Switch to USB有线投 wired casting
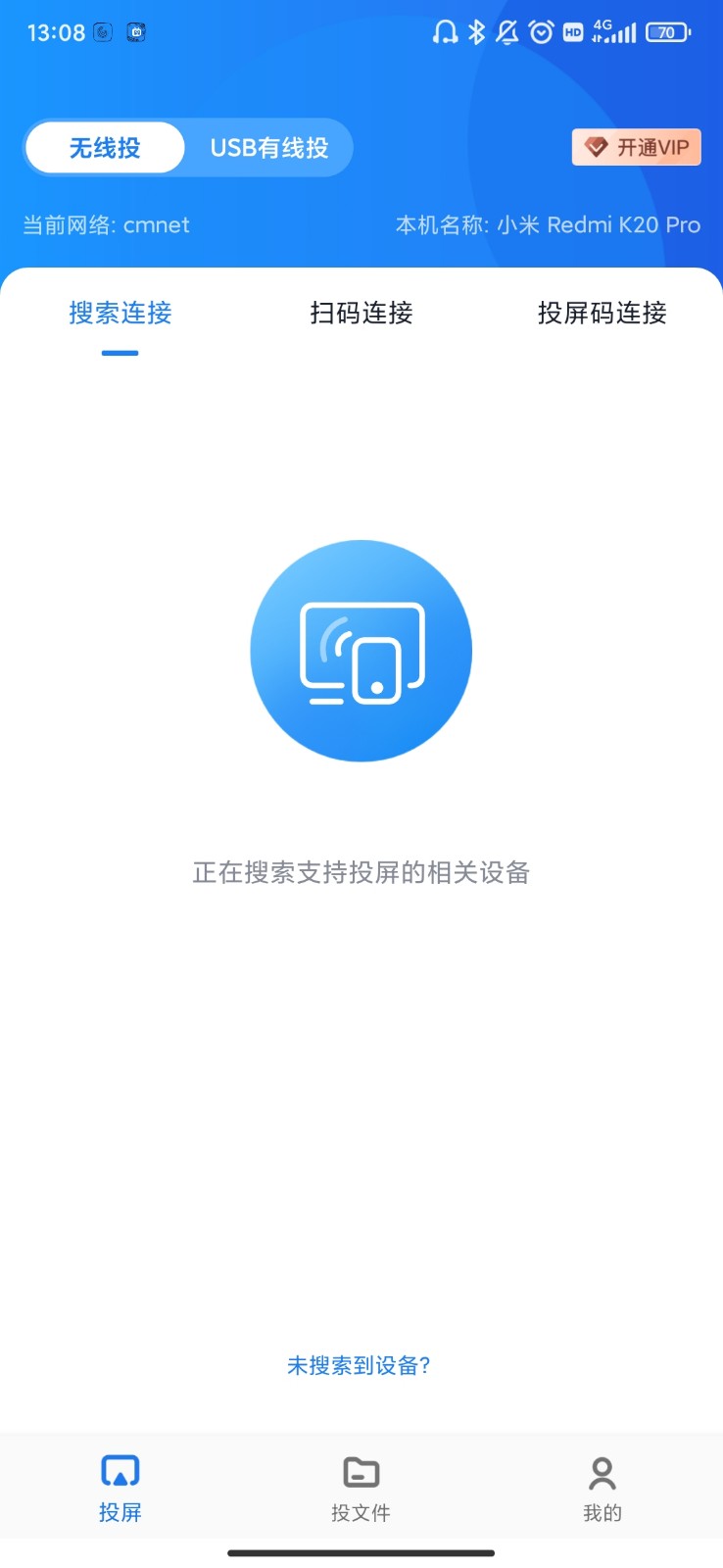Screen dimensions: 723x1568 coord(268,148)
